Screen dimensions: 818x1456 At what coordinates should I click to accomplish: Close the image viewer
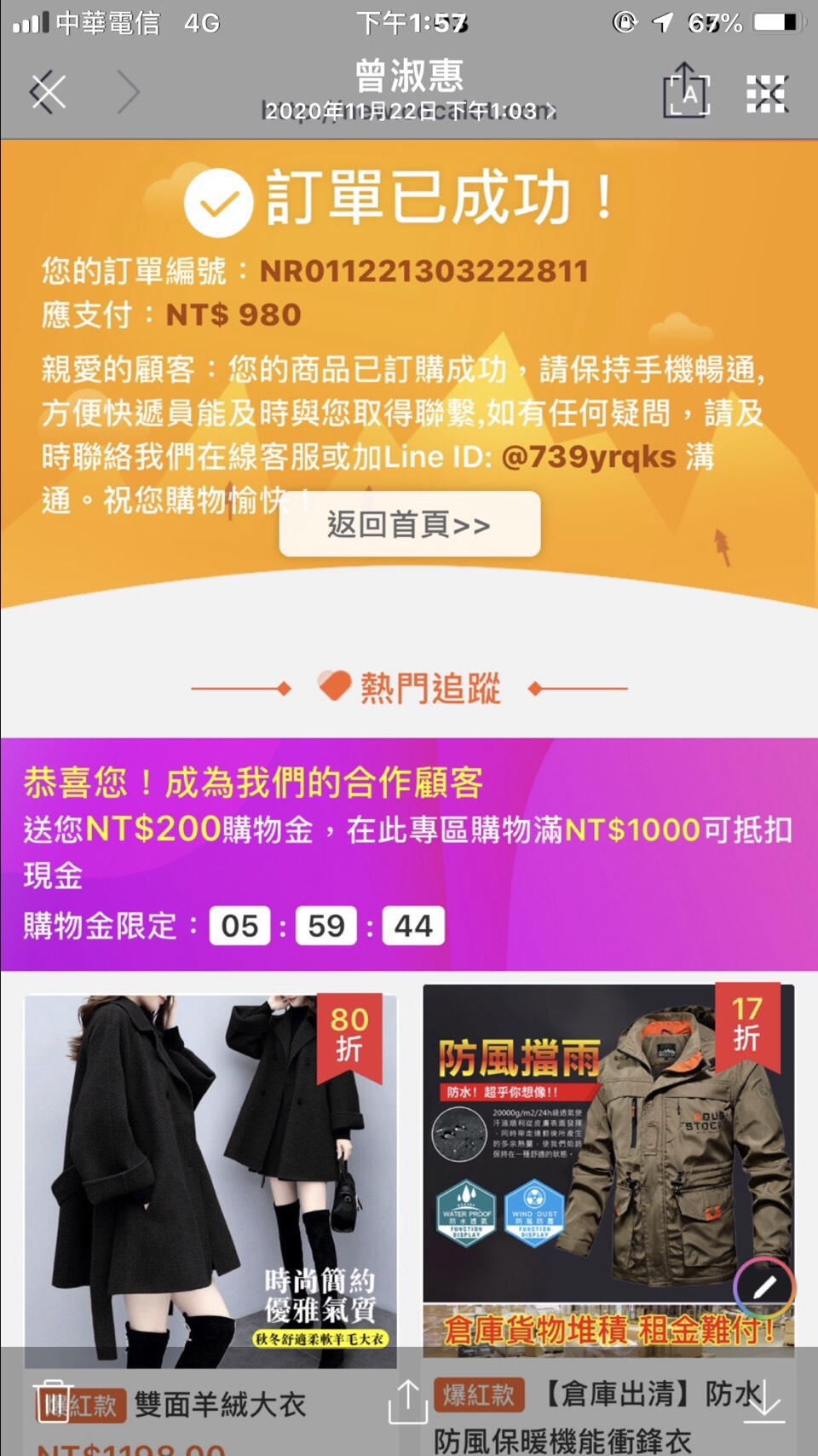tap(48, 92)
